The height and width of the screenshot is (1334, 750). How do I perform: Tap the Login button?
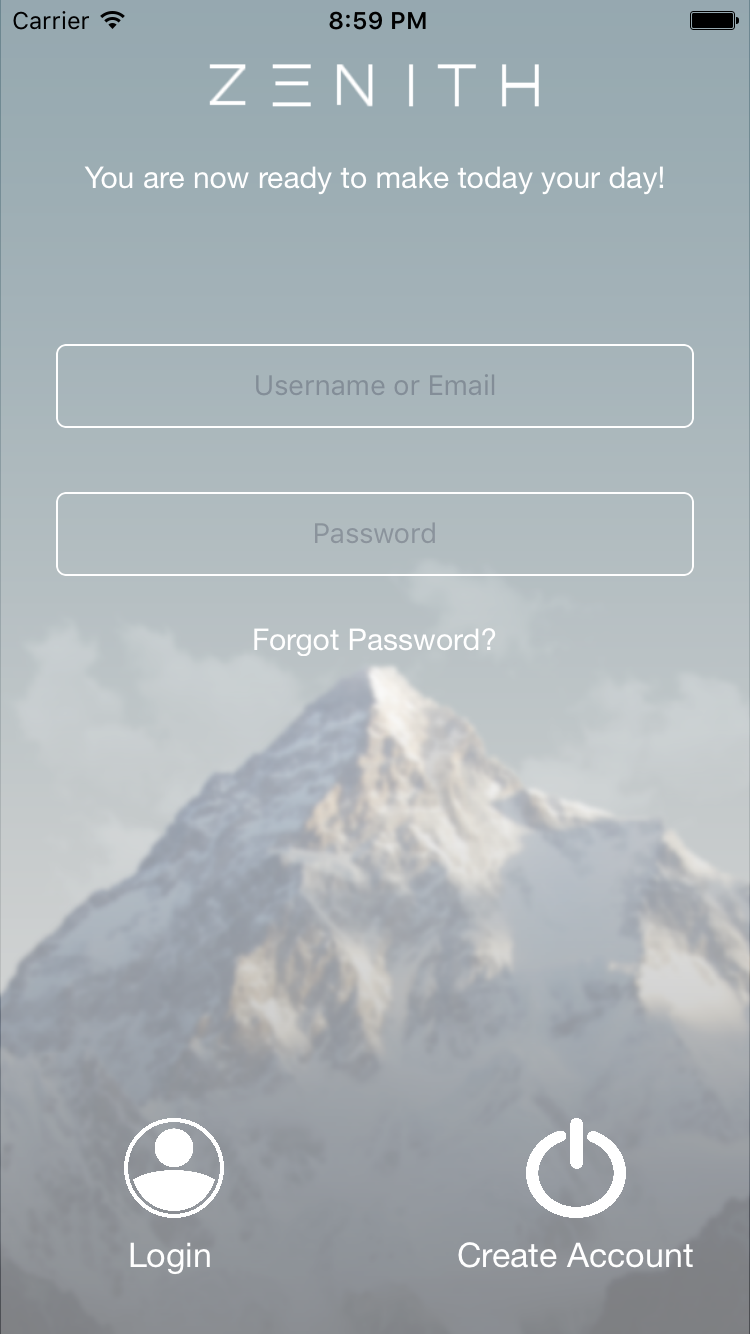(x=173, y=1195)
